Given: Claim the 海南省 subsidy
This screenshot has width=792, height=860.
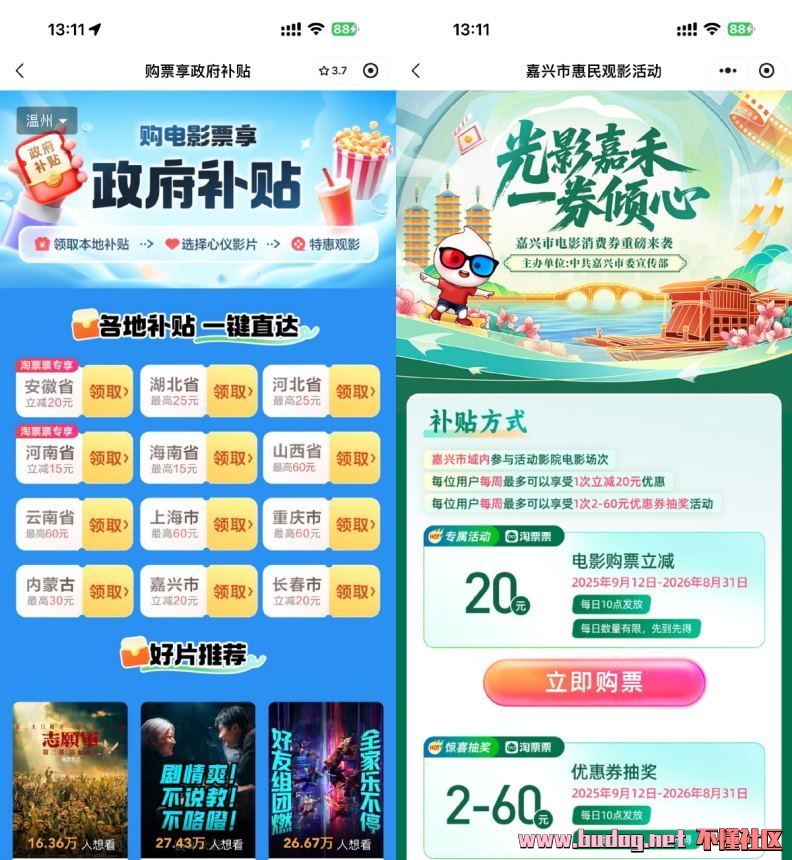Looking at the screenshot, I should [x=232, y=459].
